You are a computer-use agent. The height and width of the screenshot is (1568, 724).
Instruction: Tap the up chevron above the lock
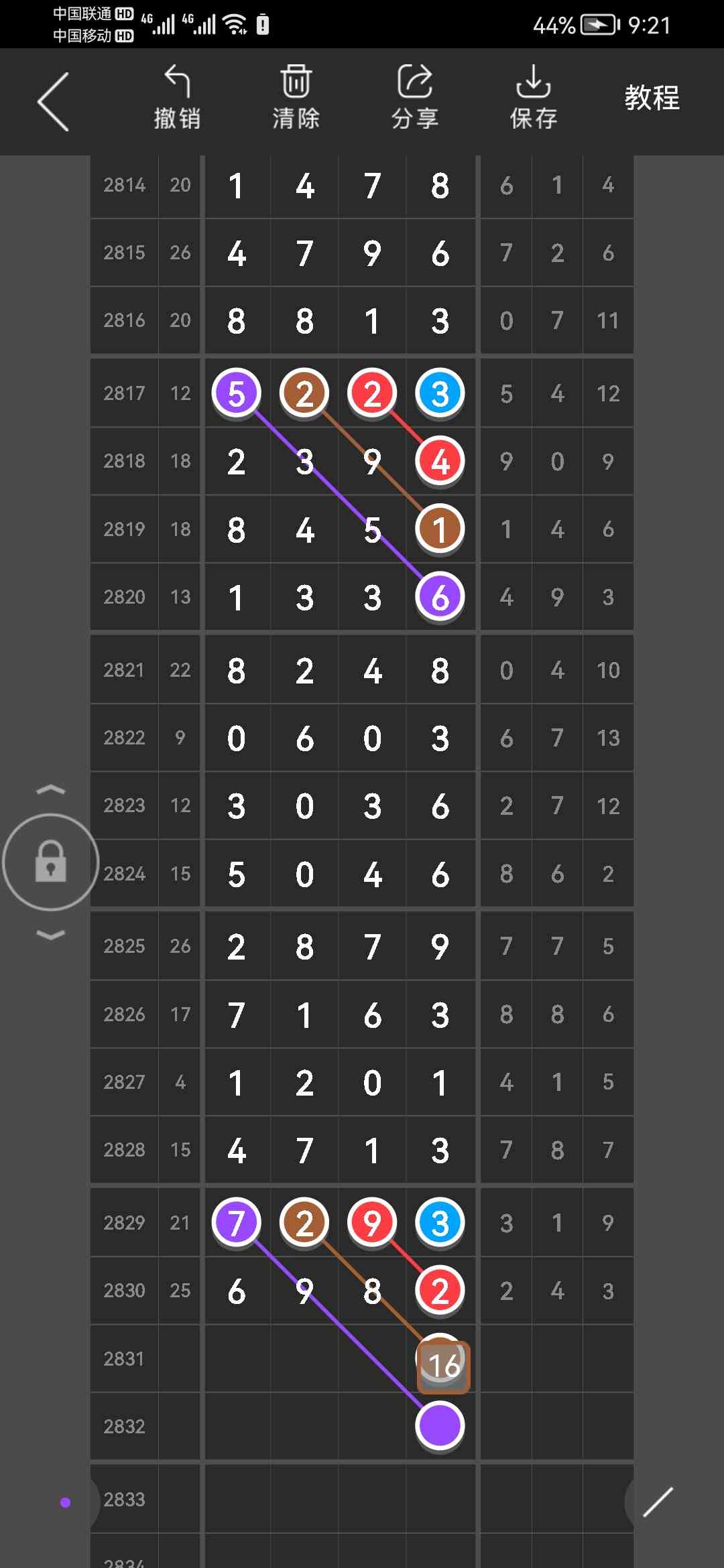(51, 791)
